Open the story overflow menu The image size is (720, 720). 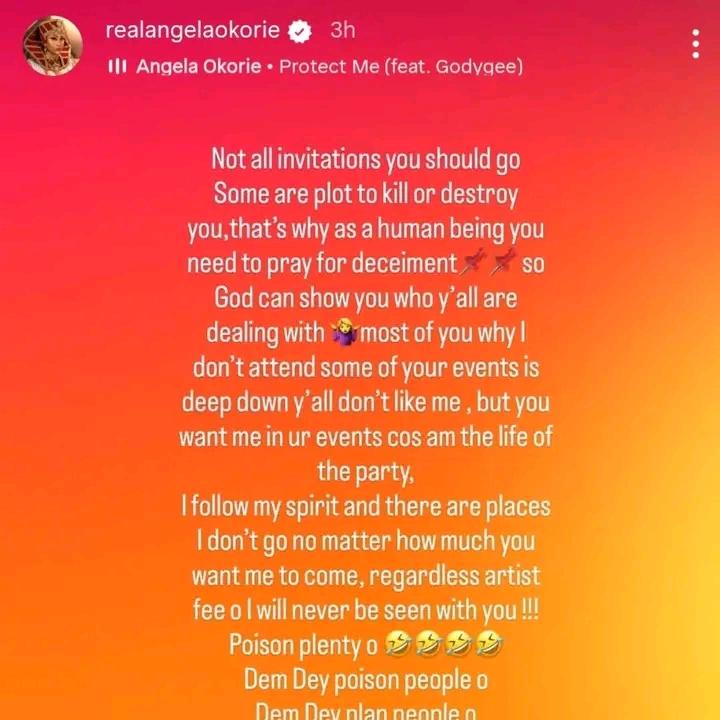click(696, 43)
